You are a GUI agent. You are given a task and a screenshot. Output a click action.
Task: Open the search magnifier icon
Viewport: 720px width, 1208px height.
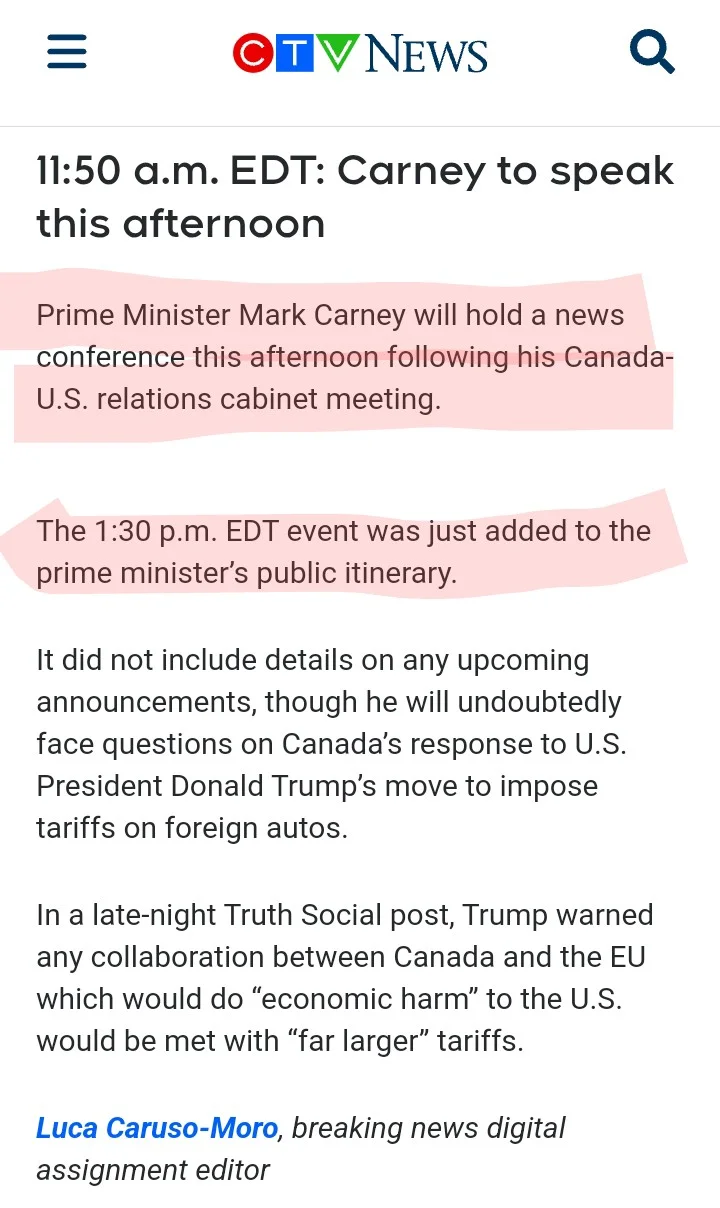(652, 52)
